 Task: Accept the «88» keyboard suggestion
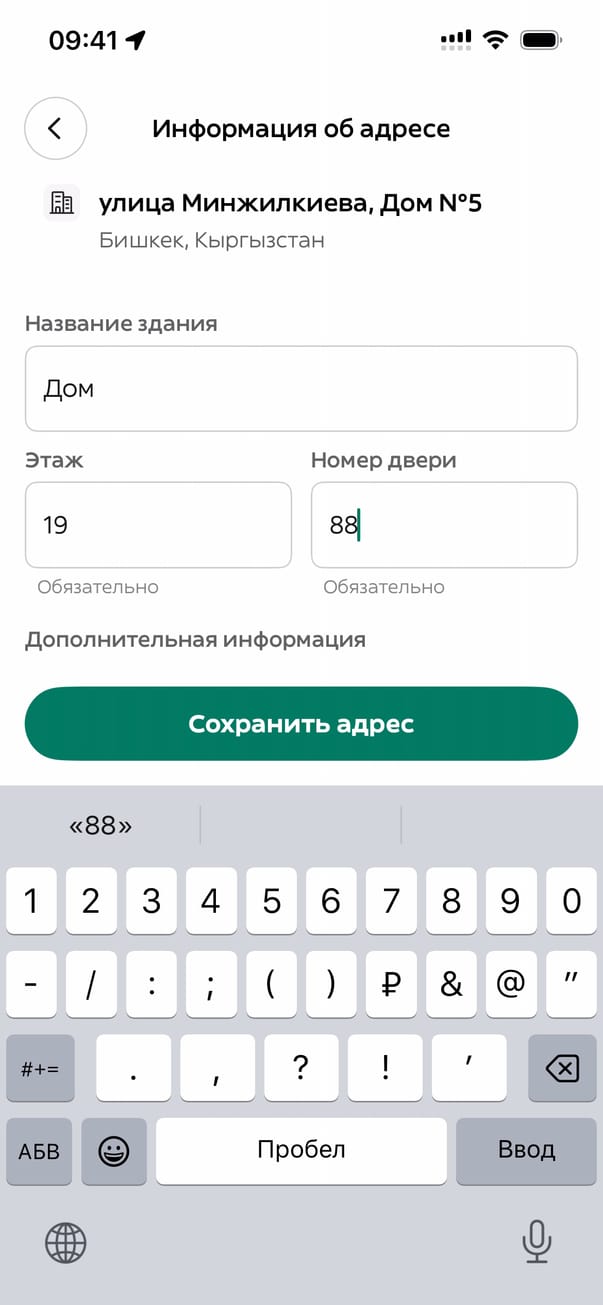point(101,825)
